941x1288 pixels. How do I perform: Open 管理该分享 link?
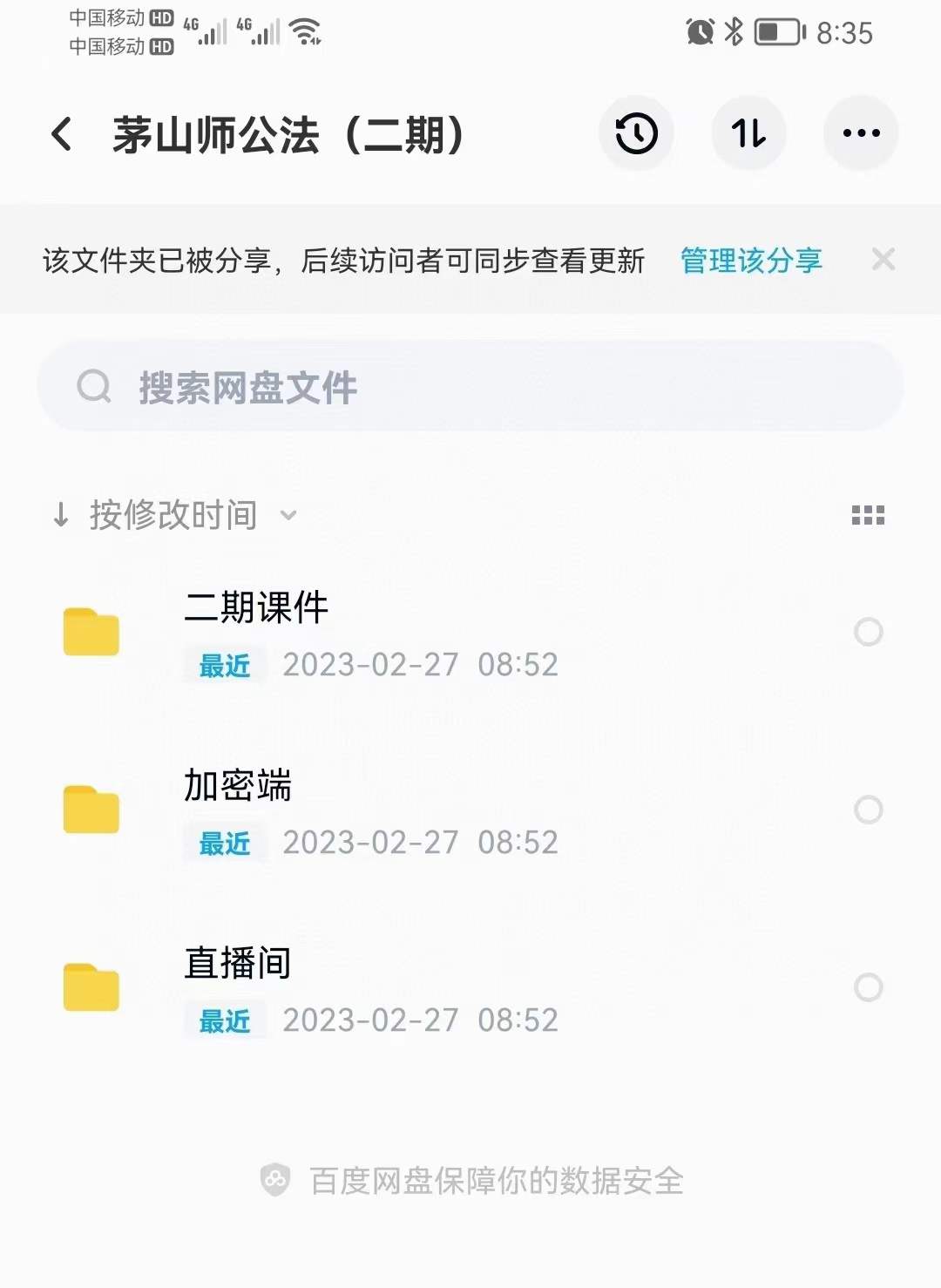coord(749,261)
